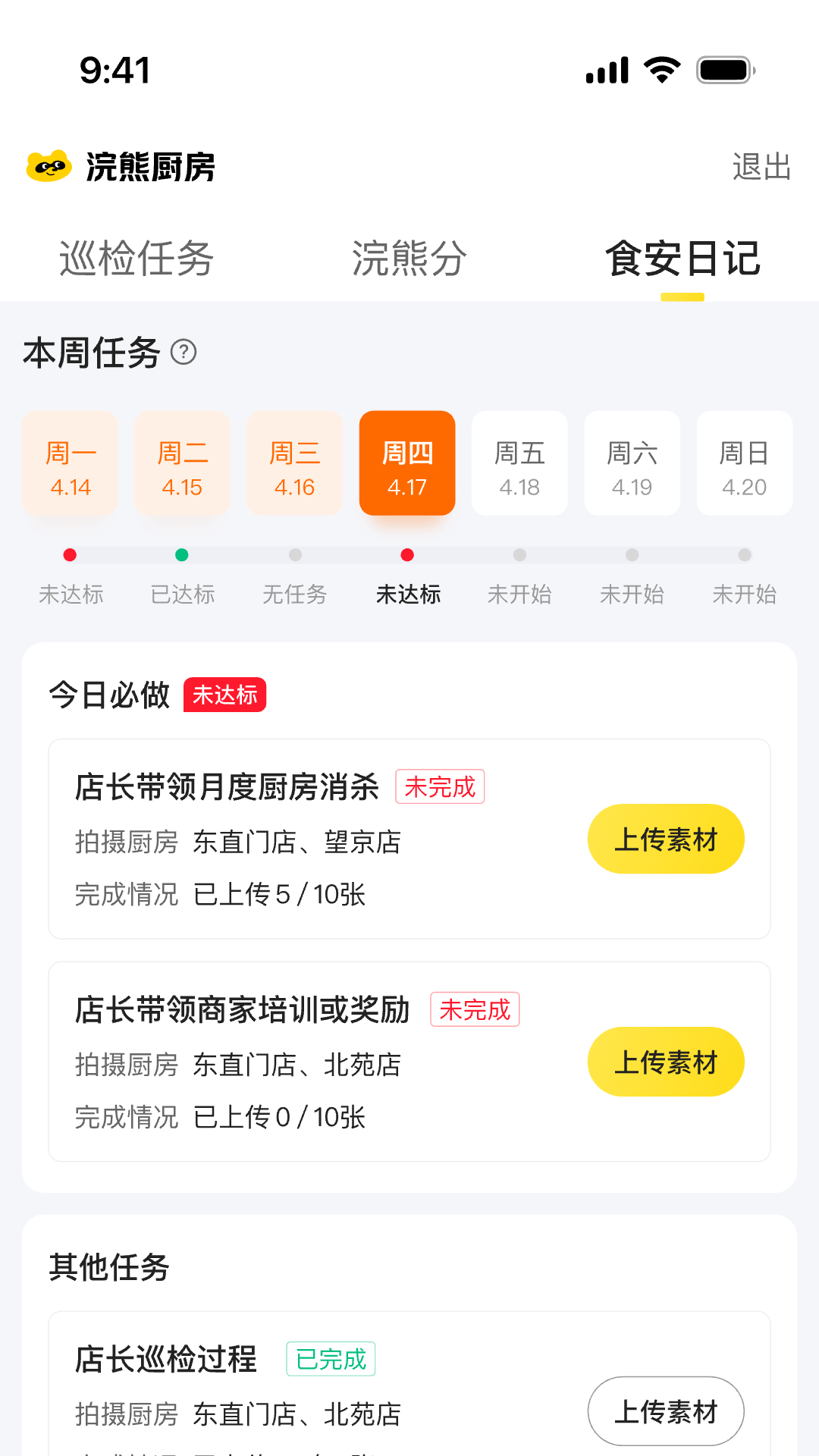Click 上传素材 for 店长带领商家培训或奖励
Viewport: 819px width, 1456px height.
point(666,1062)
